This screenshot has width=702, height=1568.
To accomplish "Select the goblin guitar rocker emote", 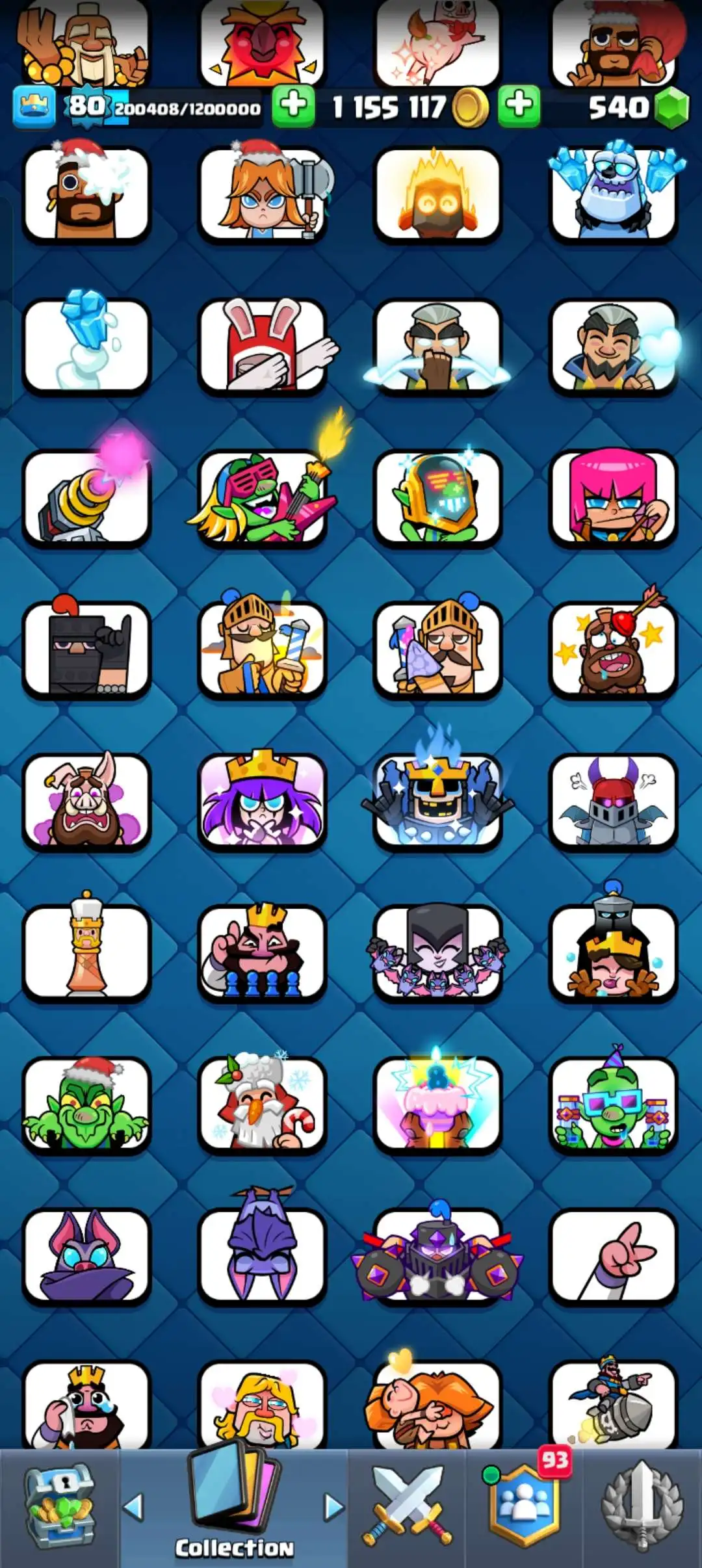I will pyautogui.click(x=263, y=497).
